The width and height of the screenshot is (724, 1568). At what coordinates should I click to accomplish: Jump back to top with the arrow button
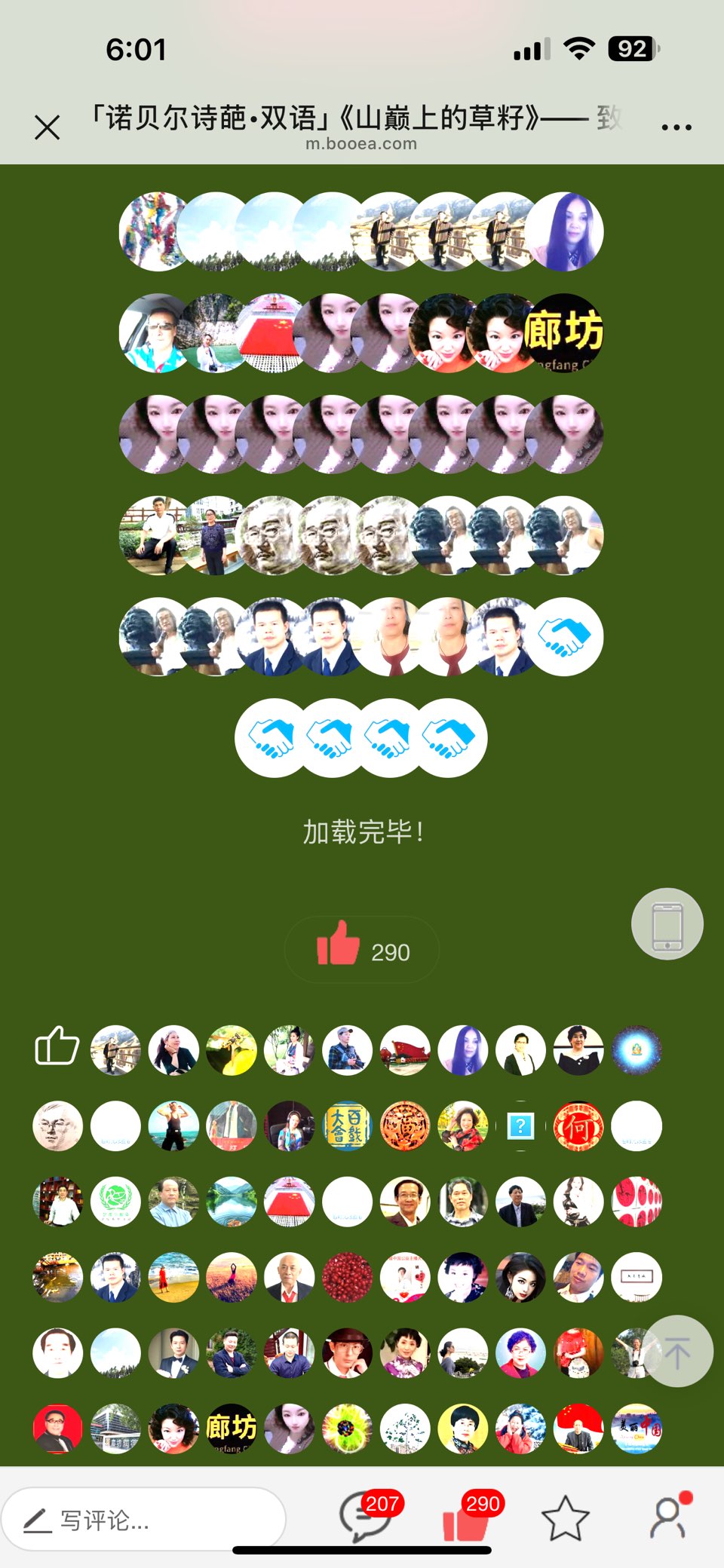click(x=676, y=1352)
